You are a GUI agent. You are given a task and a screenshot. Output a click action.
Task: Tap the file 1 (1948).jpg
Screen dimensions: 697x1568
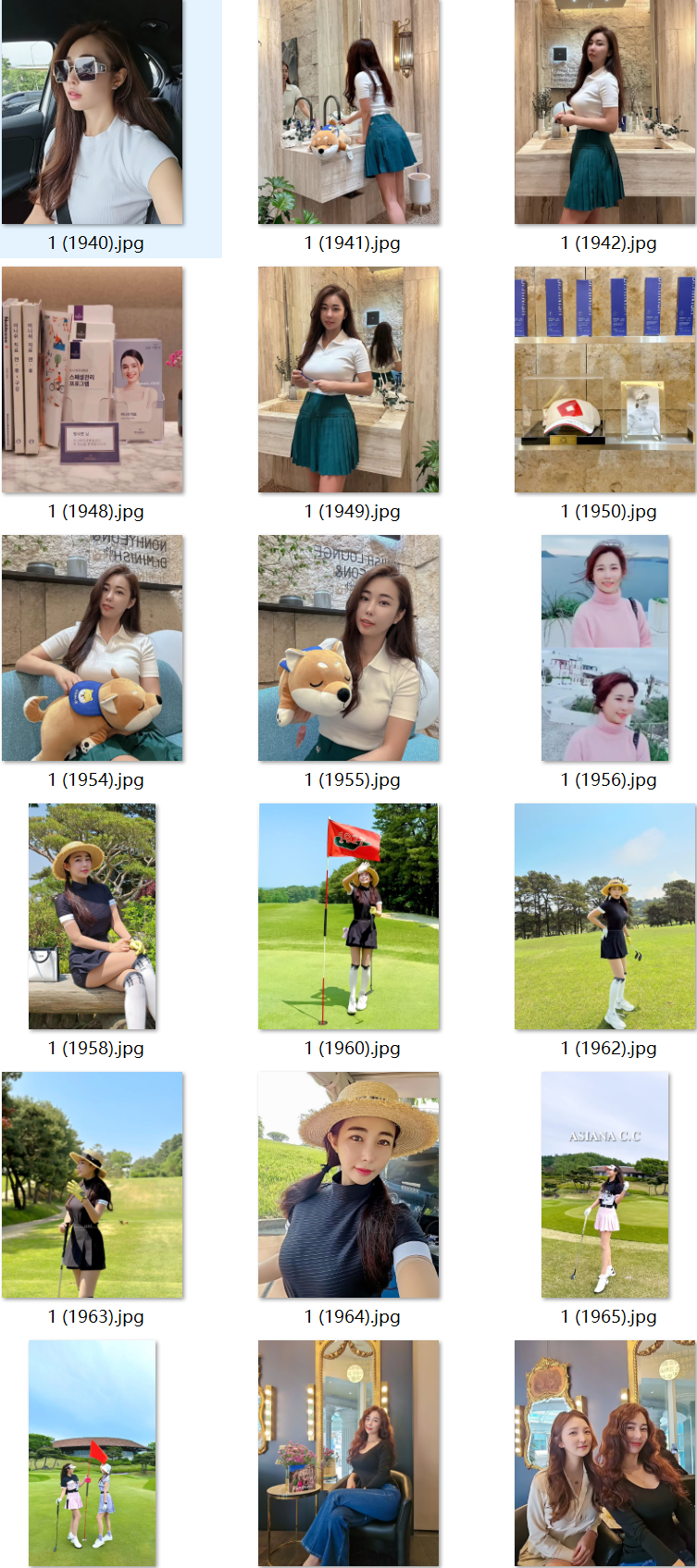click(x=93, y=380)
